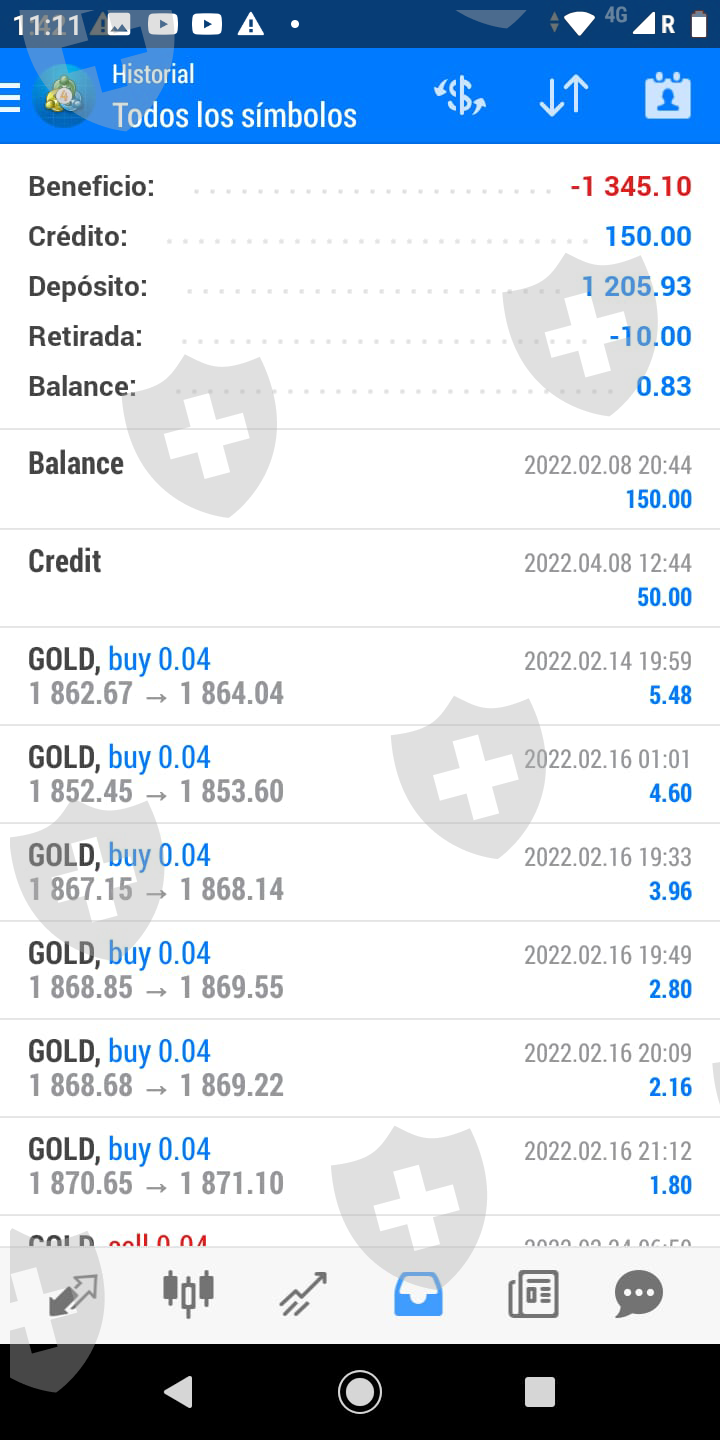Open the GOLD trade closed at 1 864.04

(360, 676)
